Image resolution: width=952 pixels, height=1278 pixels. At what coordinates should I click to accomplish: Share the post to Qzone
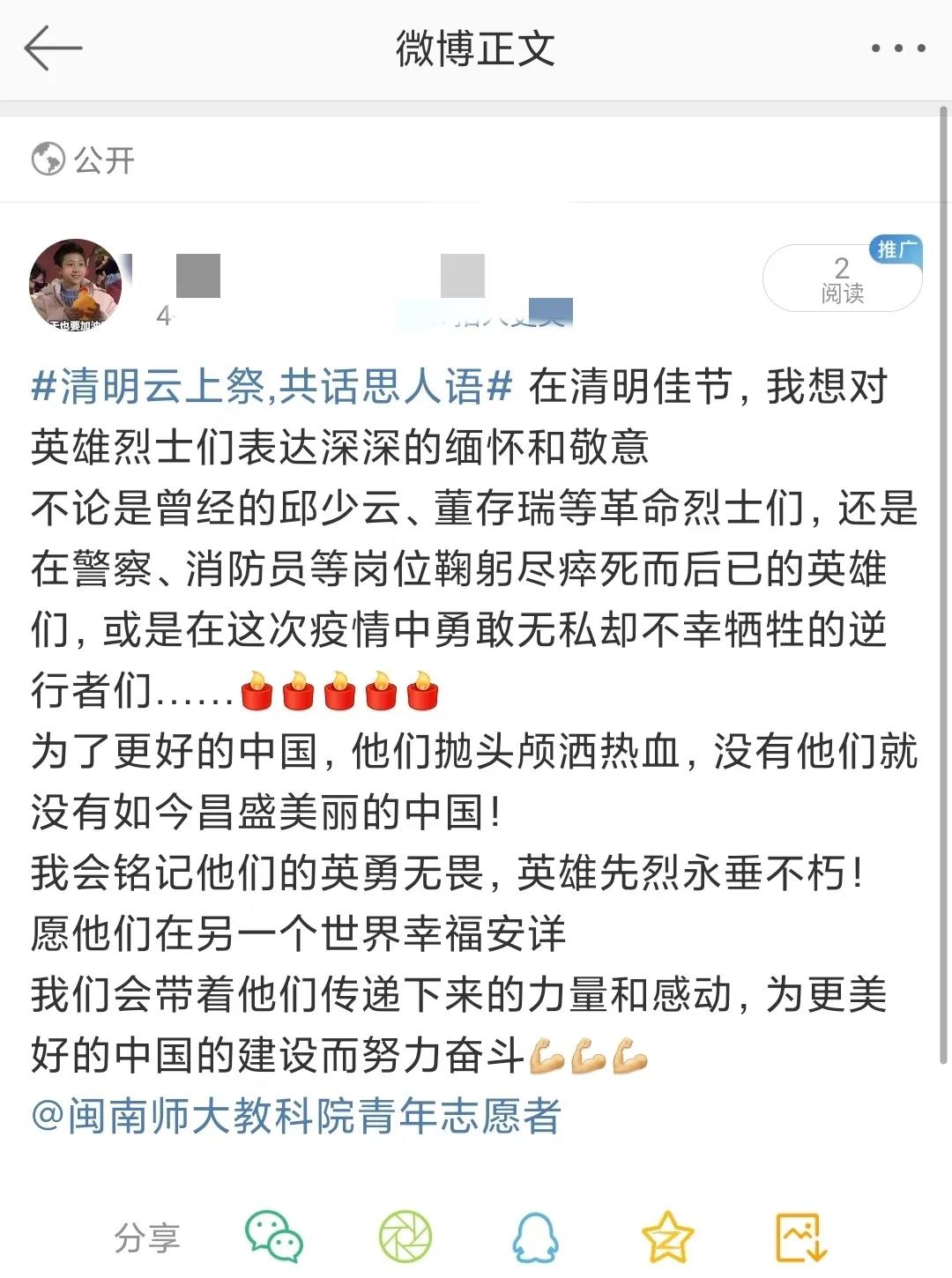coord(667,1237)
